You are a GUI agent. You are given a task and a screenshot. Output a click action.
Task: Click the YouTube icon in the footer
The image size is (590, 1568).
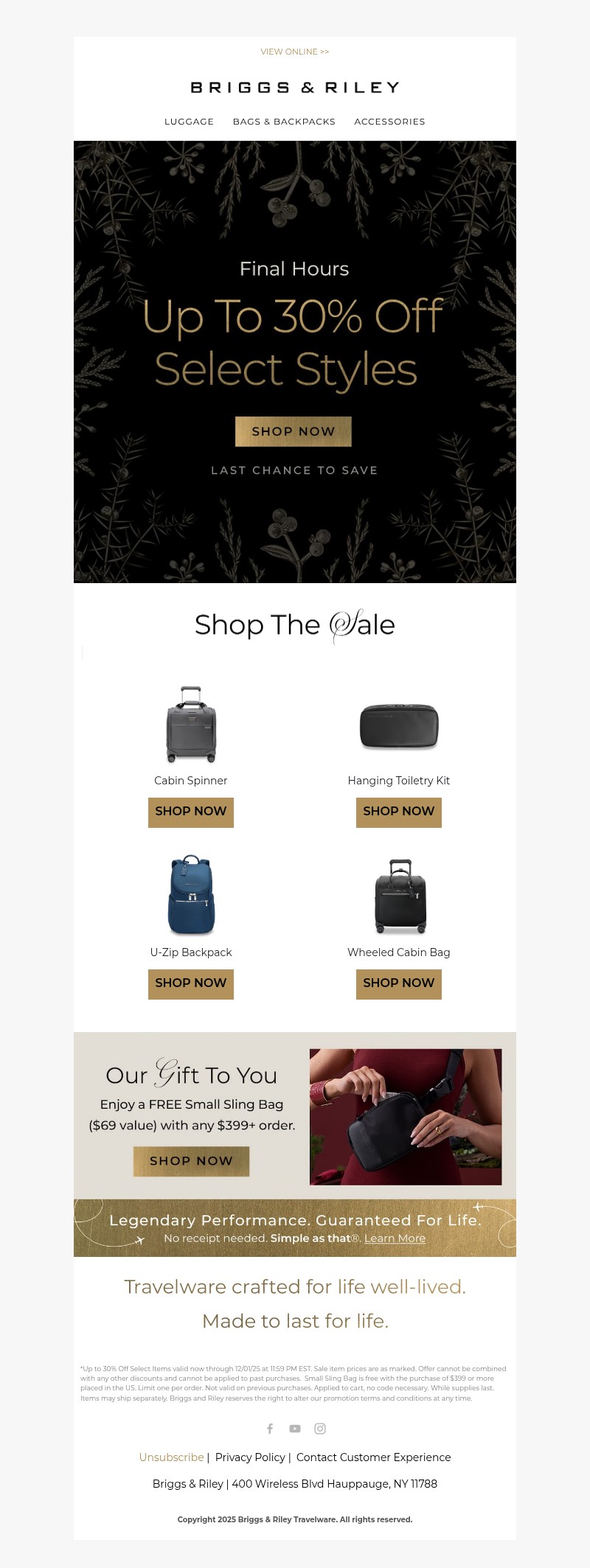pos(295,1428)
